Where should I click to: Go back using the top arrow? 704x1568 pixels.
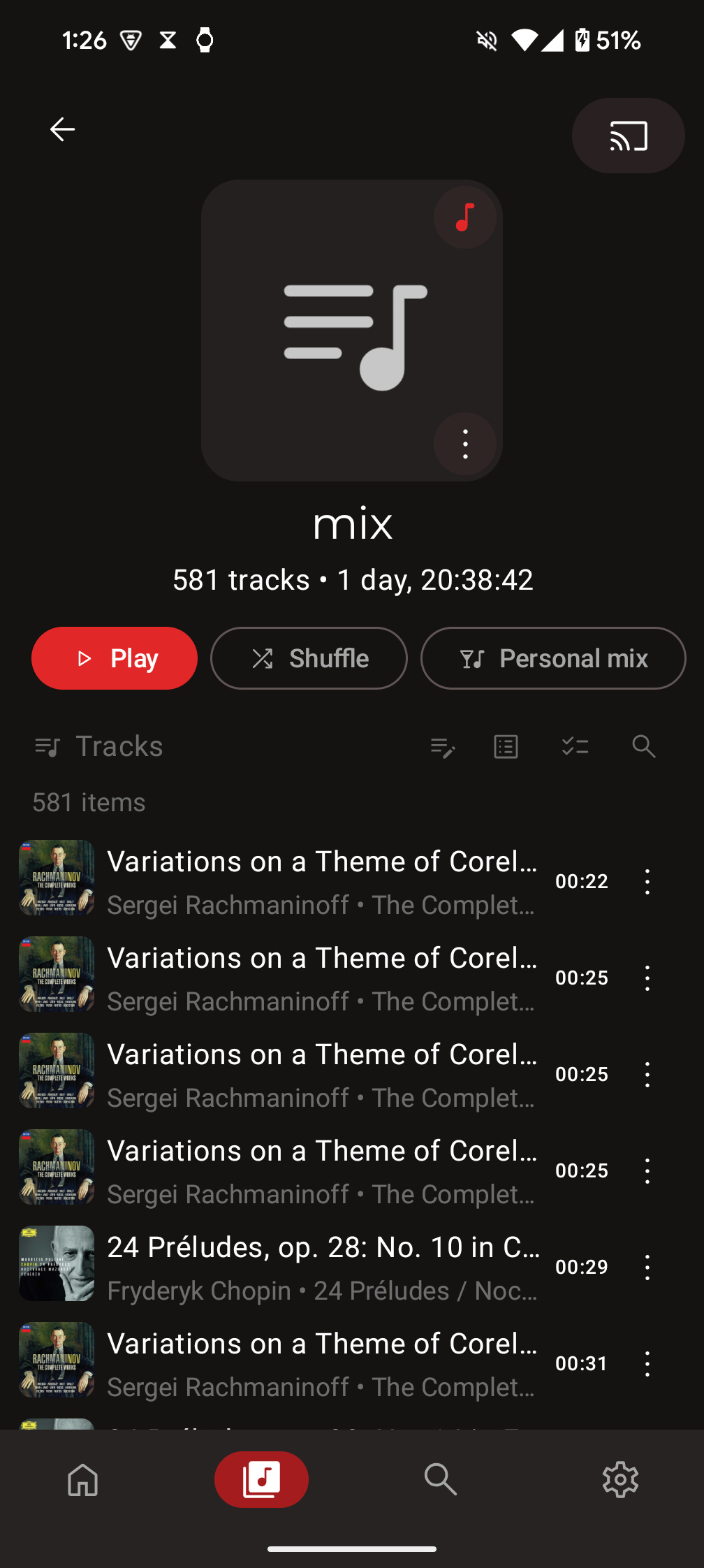coord(62,129)
